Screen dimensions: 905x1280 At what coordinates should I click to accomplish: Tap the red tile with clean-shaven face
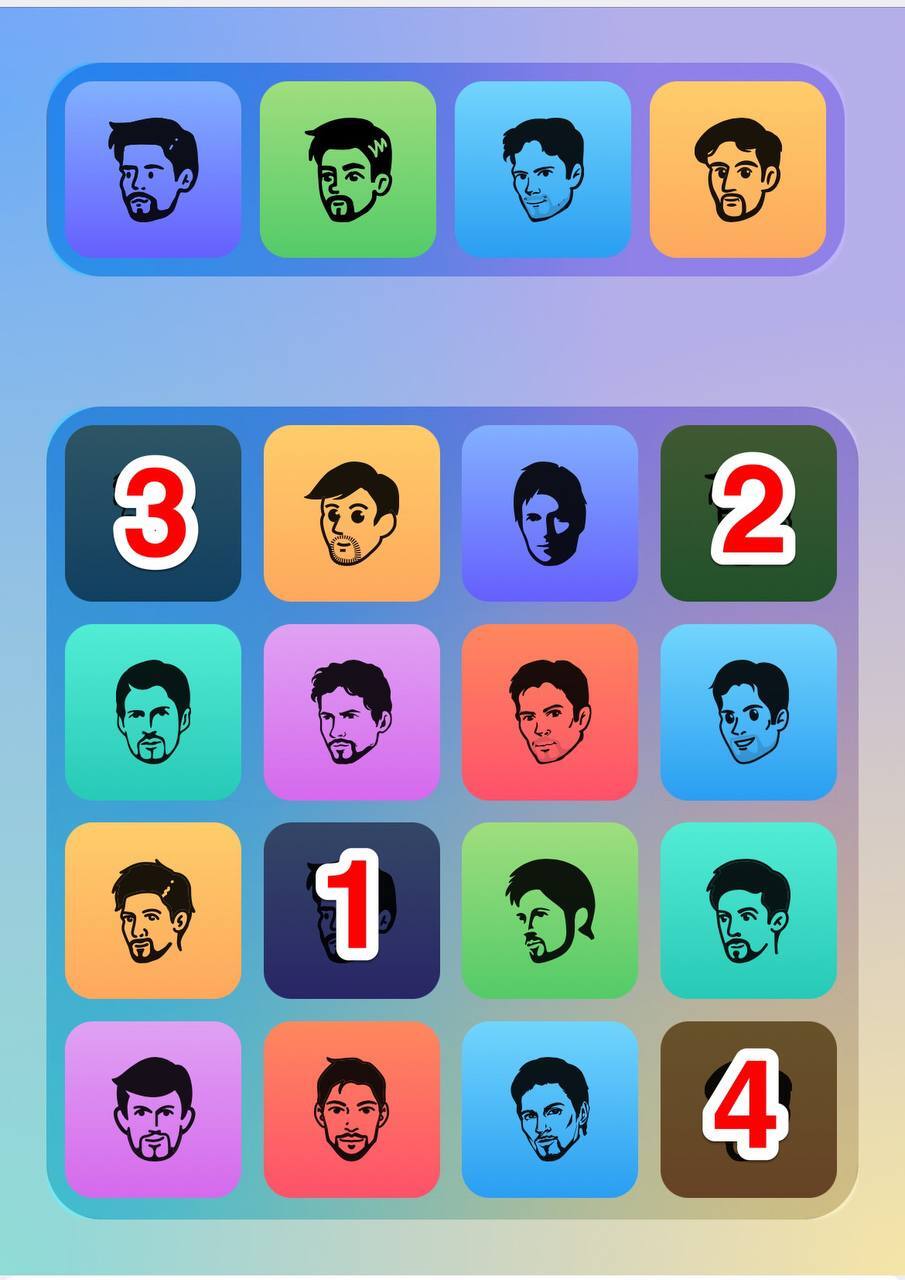549,712
